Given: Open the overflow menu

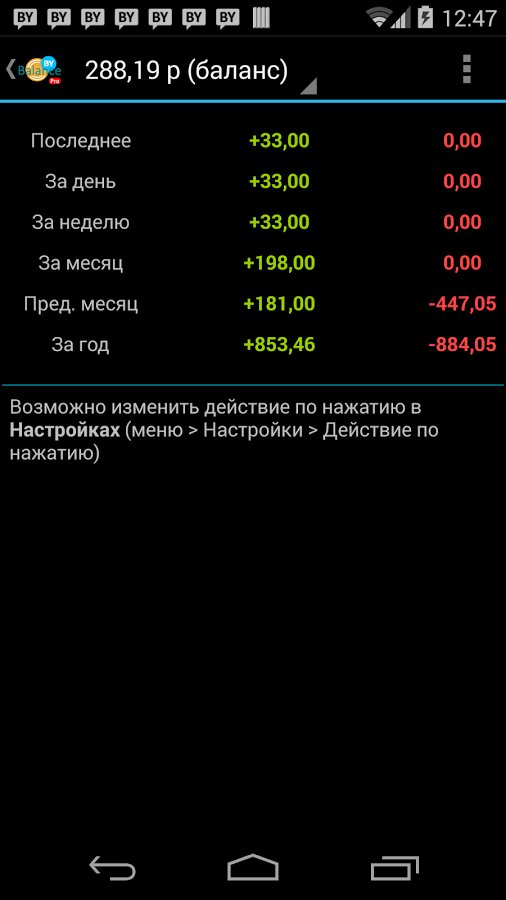Looking at the screenshot, I should (x=466, y=70).
